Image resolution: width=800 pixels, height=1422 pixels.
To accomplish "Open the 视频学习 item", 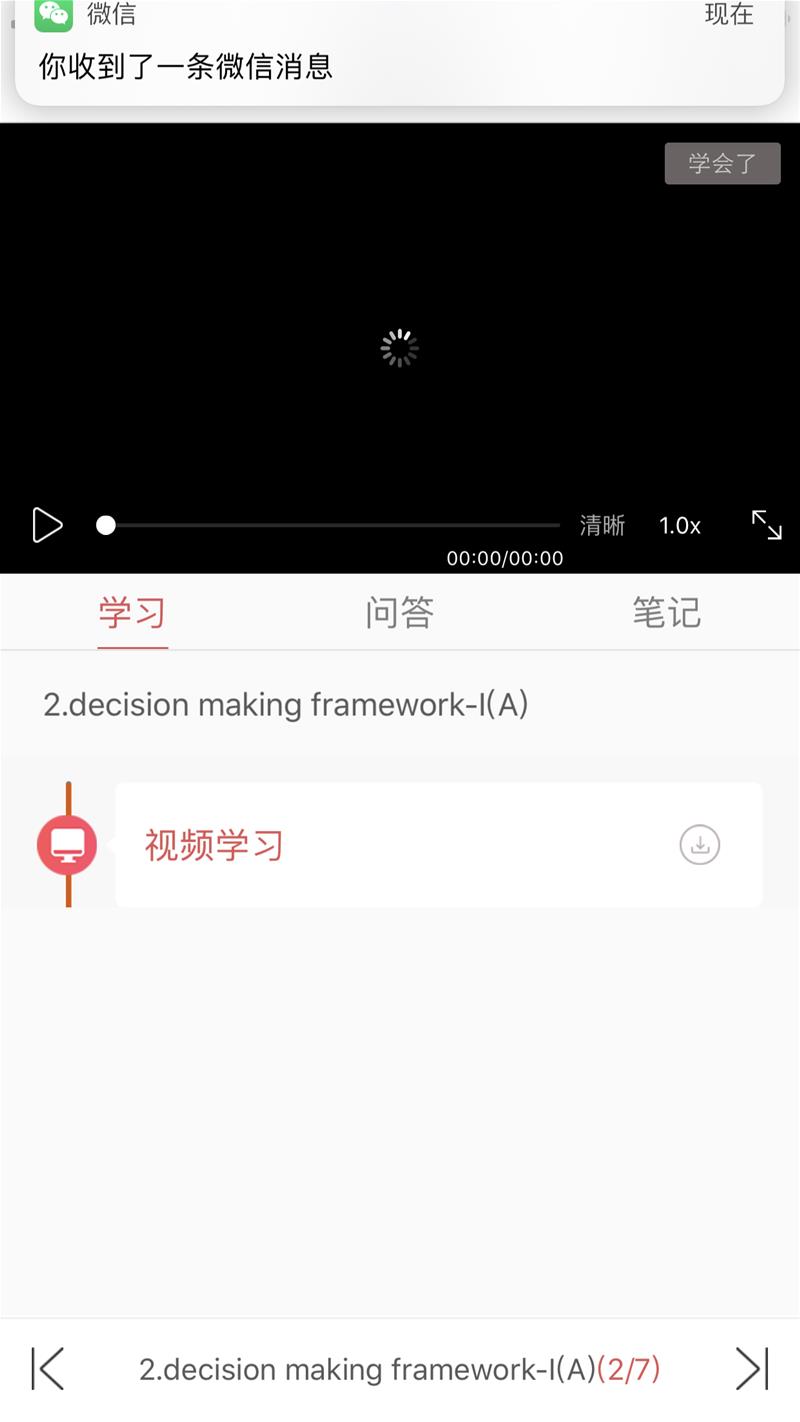I will click(x=400, y=845).
